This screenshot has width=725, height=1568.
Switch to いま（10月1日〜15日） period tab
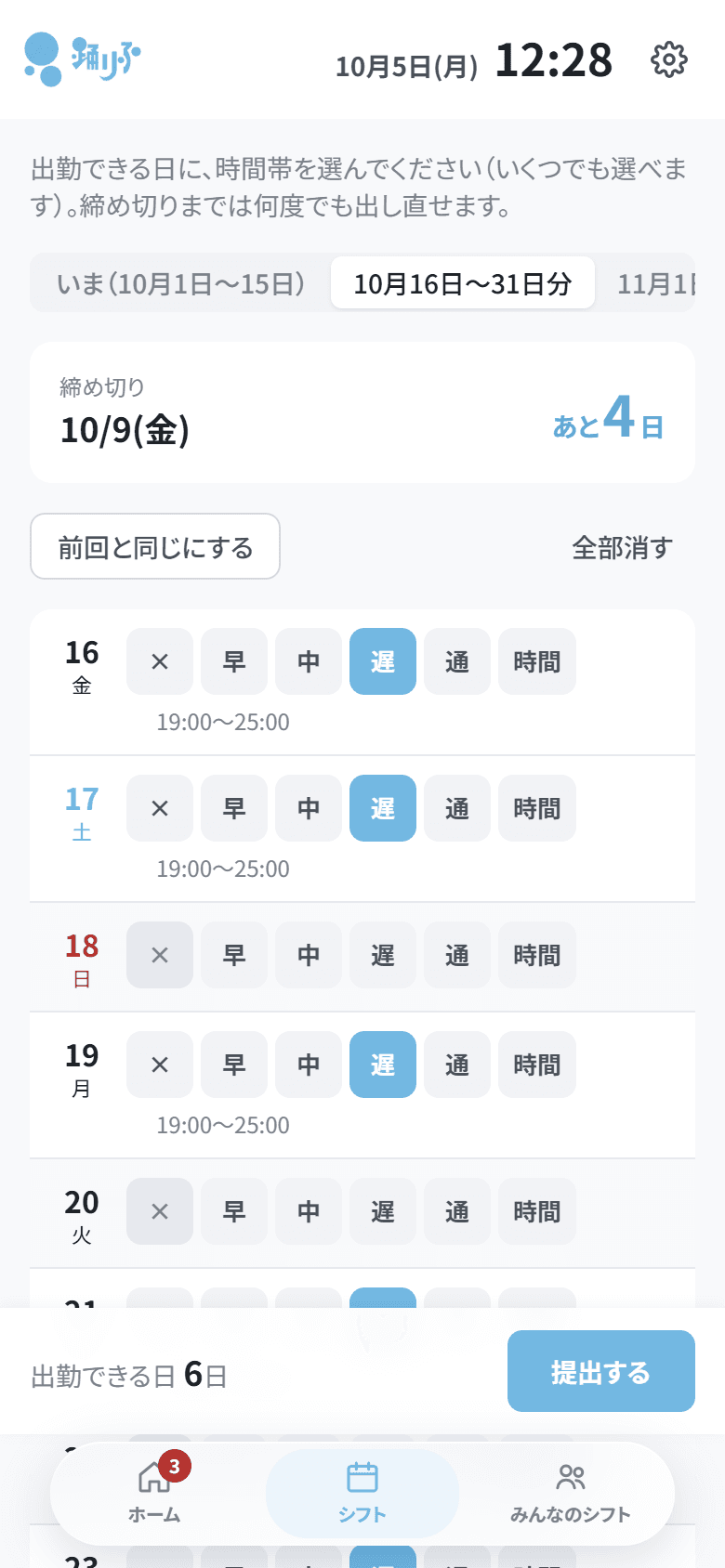[181, 283]
